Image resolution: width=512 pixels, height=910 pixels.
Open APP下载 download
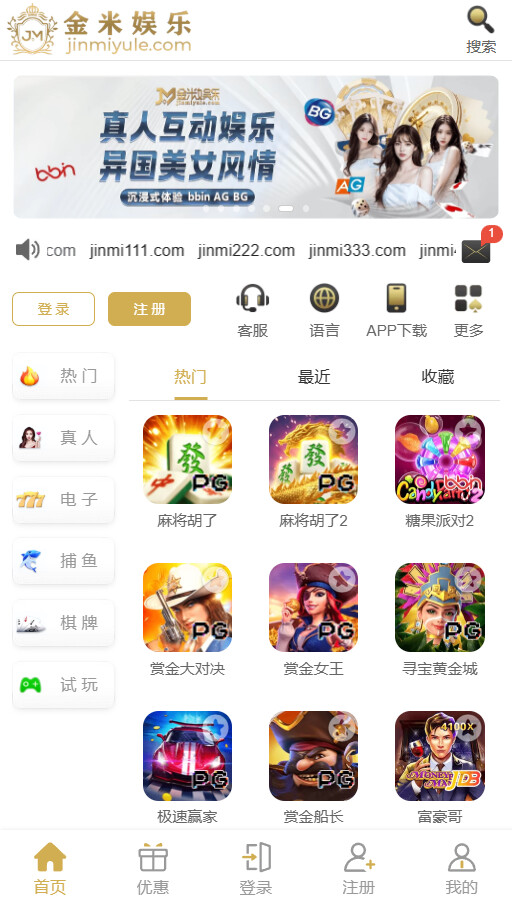click(x=396, y=311)
